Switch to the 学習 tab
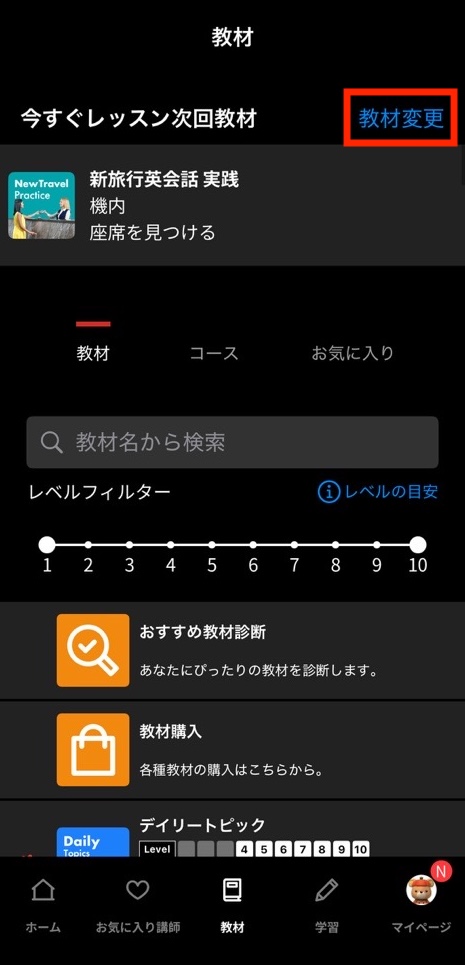Image resolution: width=465 pixels, height=965 pixels. (327, 905)
